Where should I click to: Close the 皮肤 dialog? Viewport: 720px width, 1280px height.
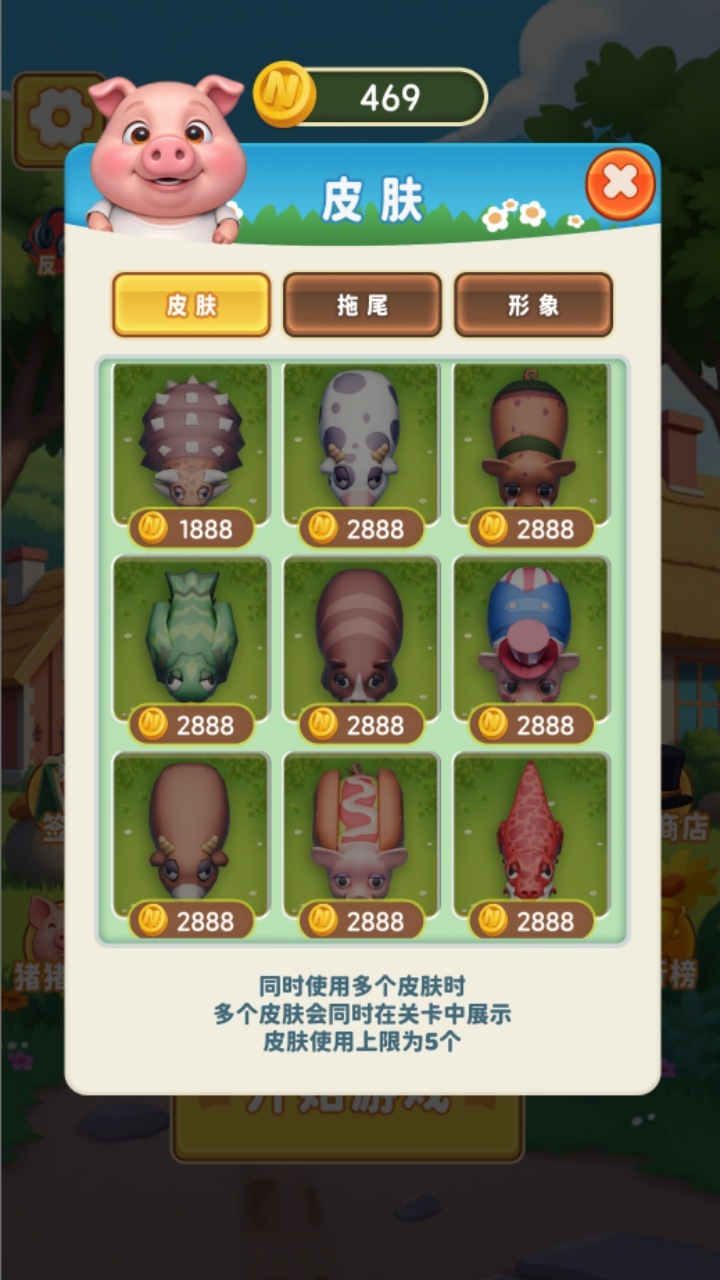[x=620, y=184]
